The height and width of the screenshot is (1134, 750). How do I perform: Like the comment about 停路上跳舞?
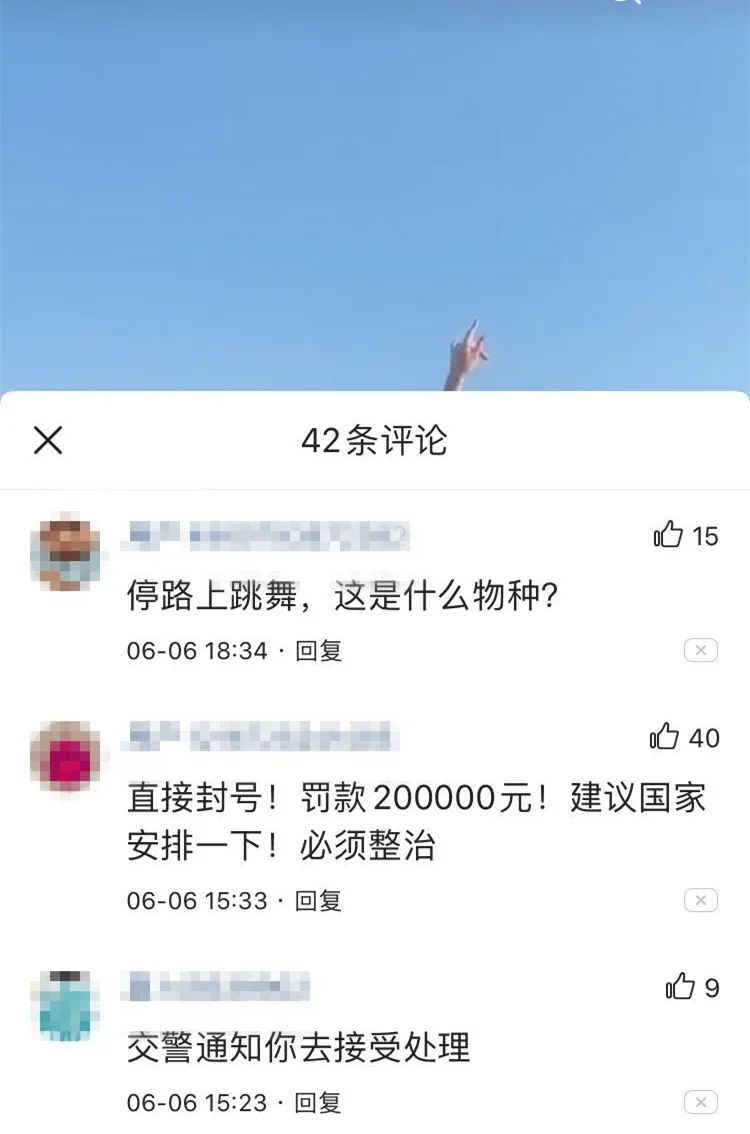click(668, 535)
